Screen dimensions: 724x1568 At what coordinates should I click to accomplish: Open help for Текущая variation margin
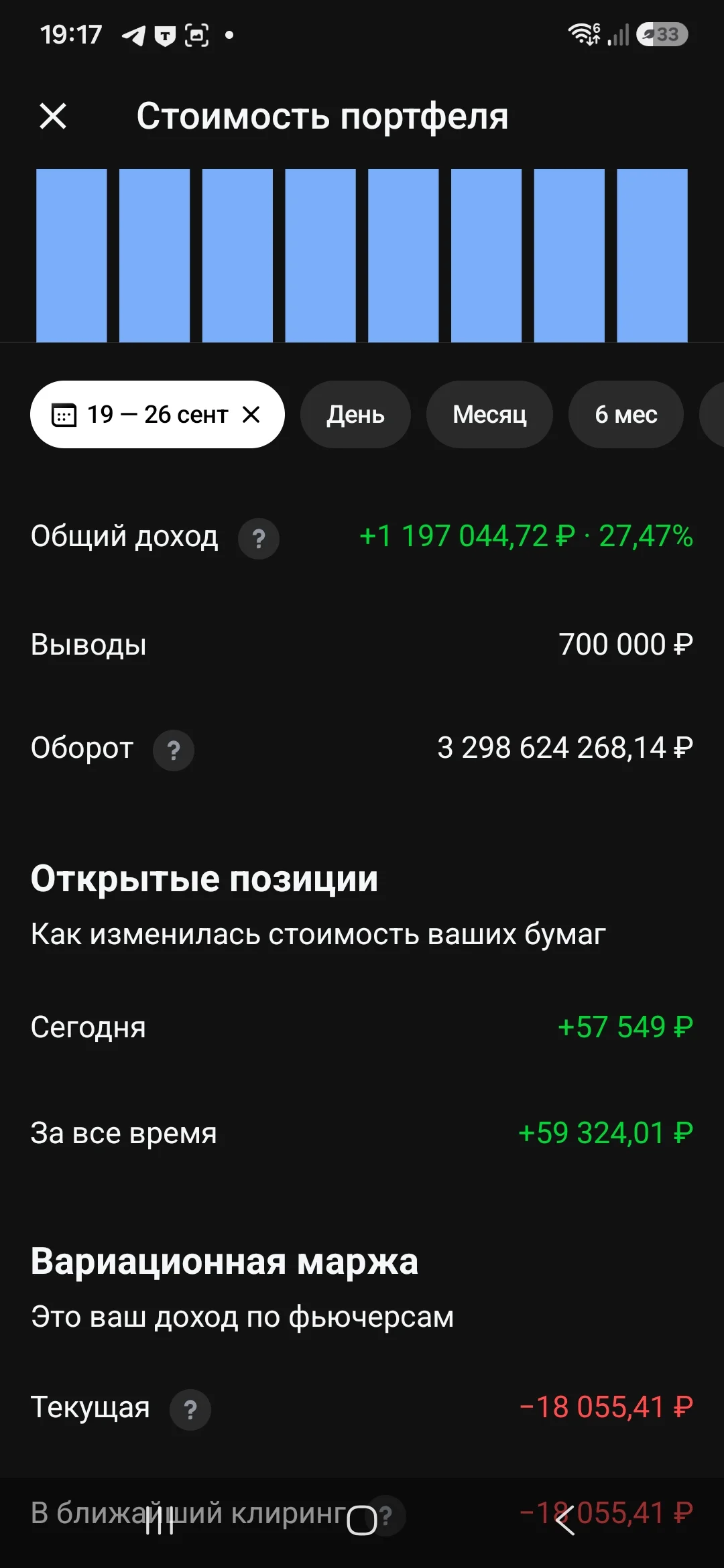190,1410
